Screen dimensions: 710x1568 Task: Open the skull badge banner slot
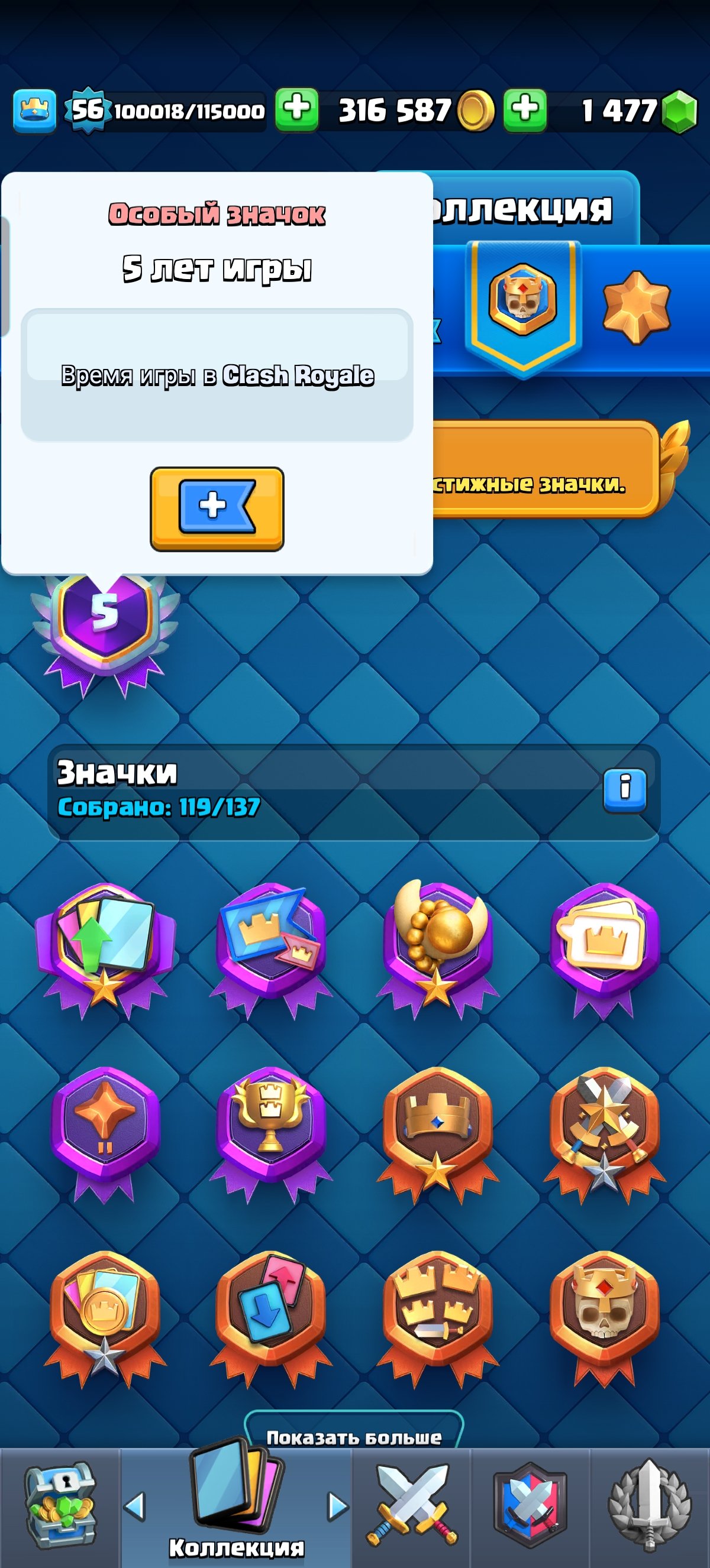522,302
